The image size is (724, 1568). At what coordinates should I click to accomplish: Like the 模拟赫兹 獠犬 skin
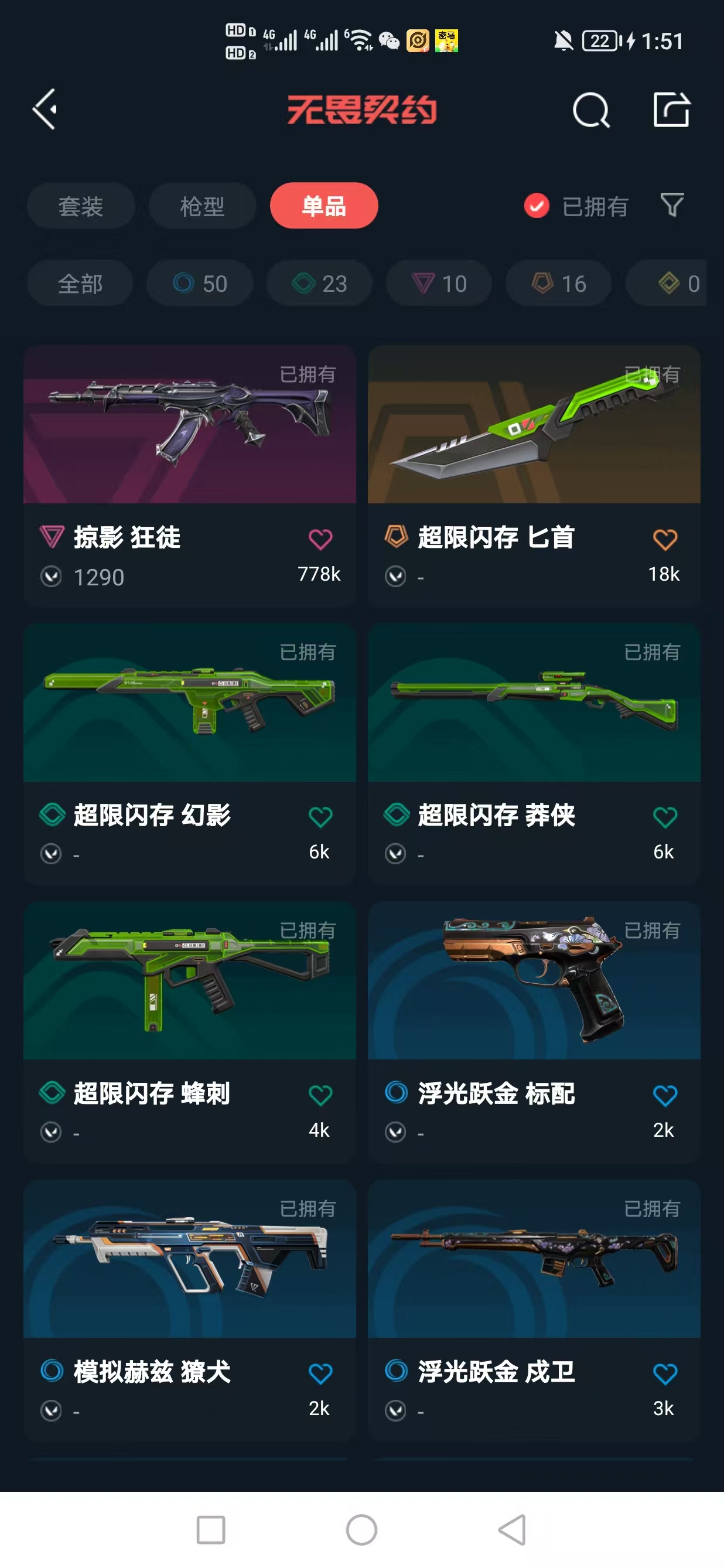point(320,1373)
